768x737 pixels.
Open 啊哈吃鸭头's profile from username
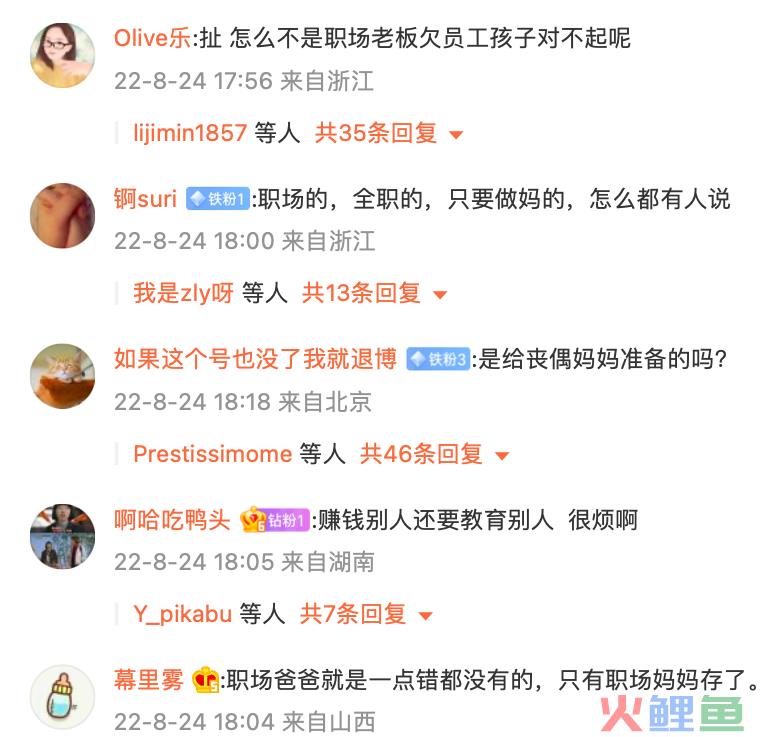(x=172, y=520)
